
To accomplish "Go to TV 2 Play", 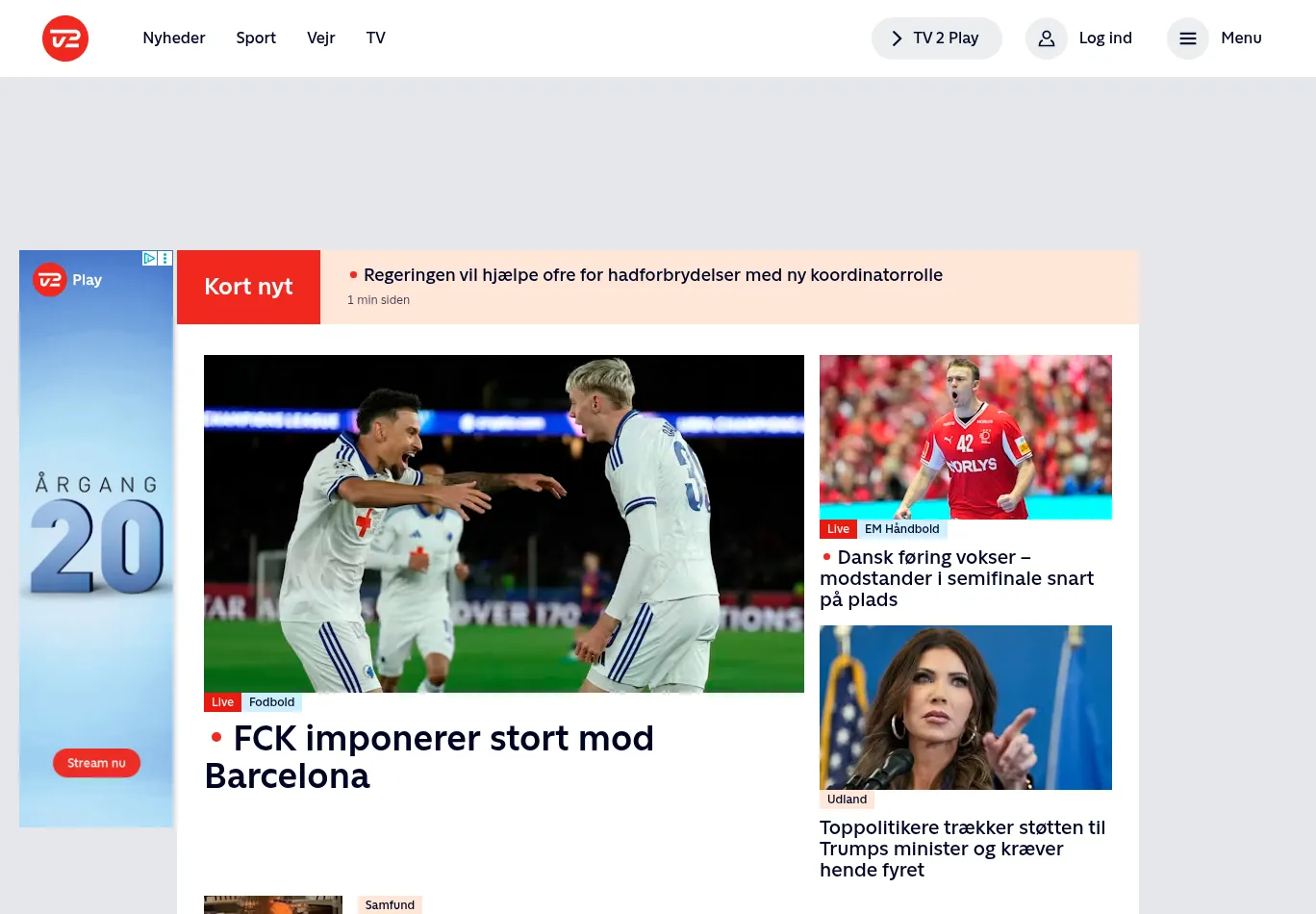I will [x=936, y=38].
